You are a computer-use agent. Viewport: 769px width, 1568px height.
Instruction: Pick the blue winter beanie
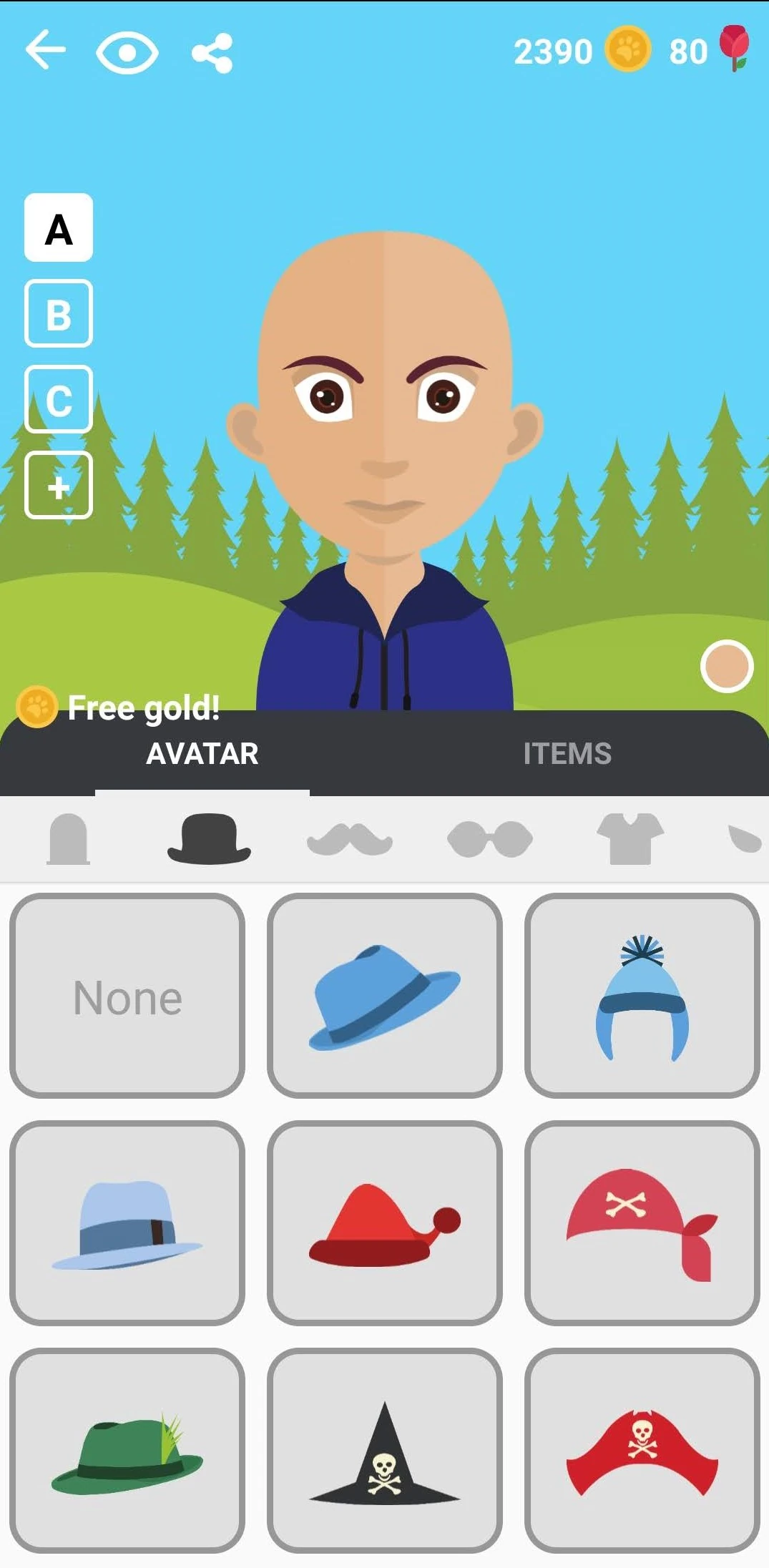pyautogui.click(x=642, y=996)
